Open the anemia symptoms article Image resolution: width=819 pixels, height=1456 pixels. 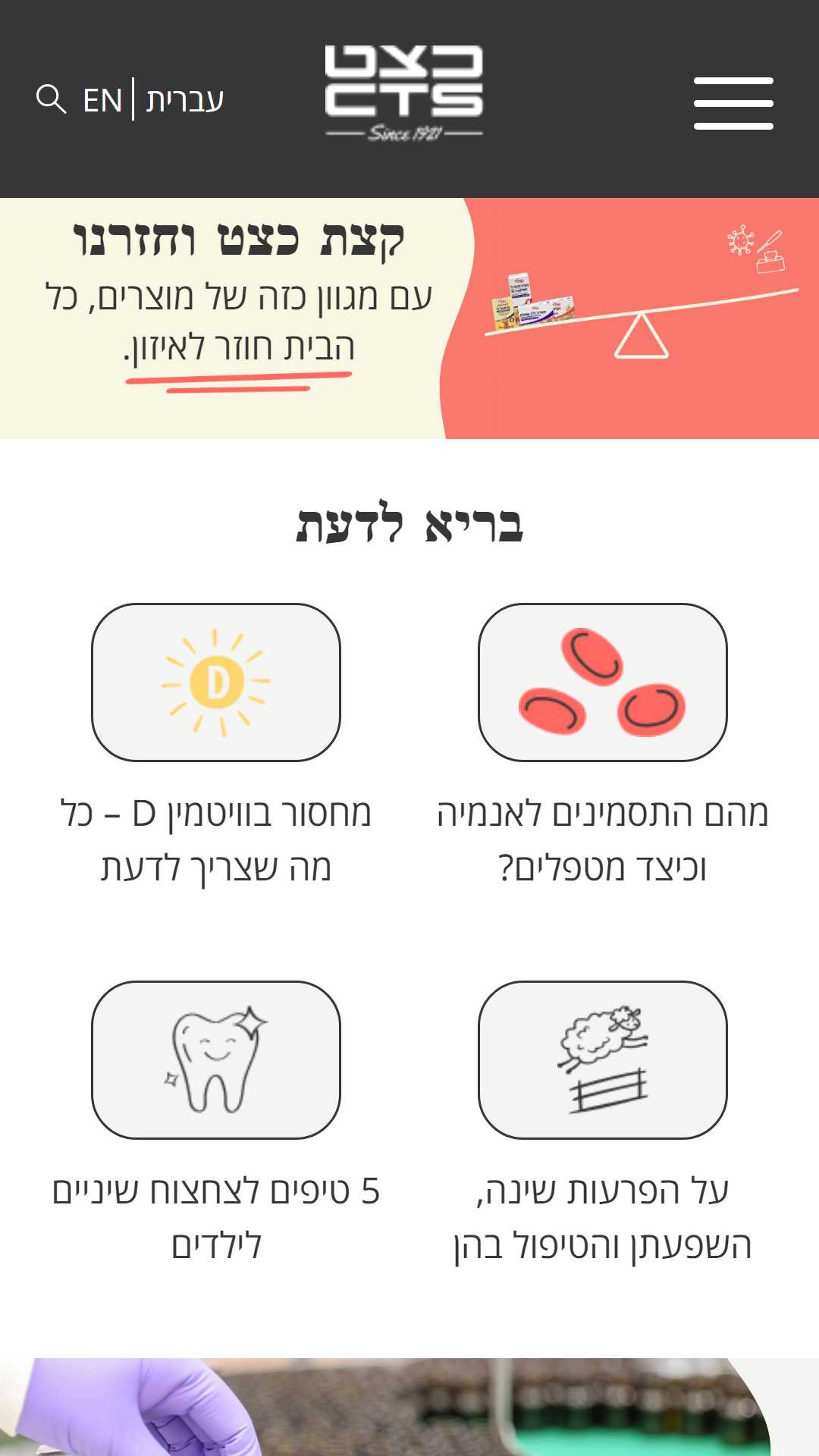(x=603, y=746)
